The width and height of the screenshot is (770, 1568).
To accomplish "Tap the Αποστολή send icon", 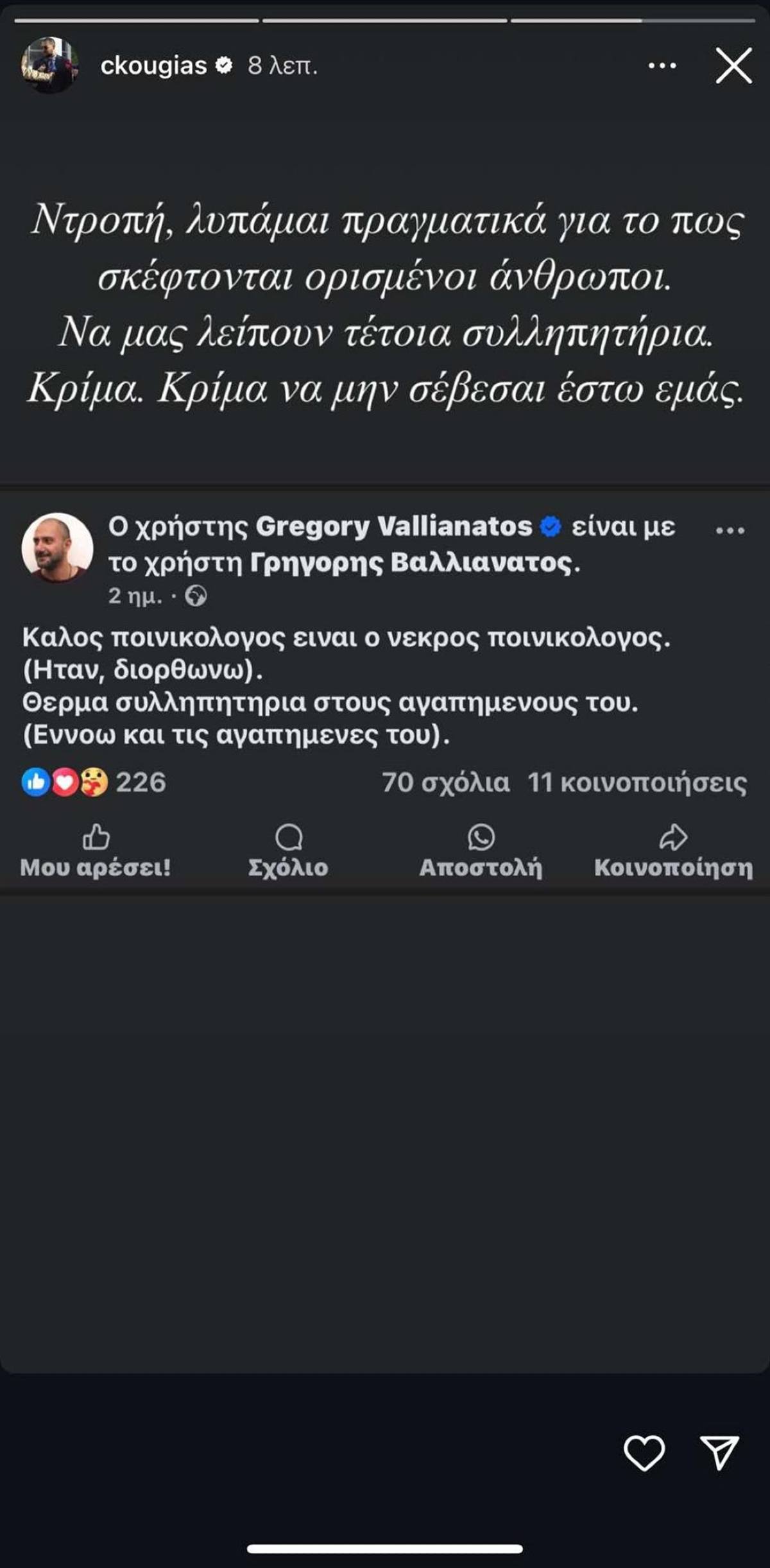I will (482, 836).
